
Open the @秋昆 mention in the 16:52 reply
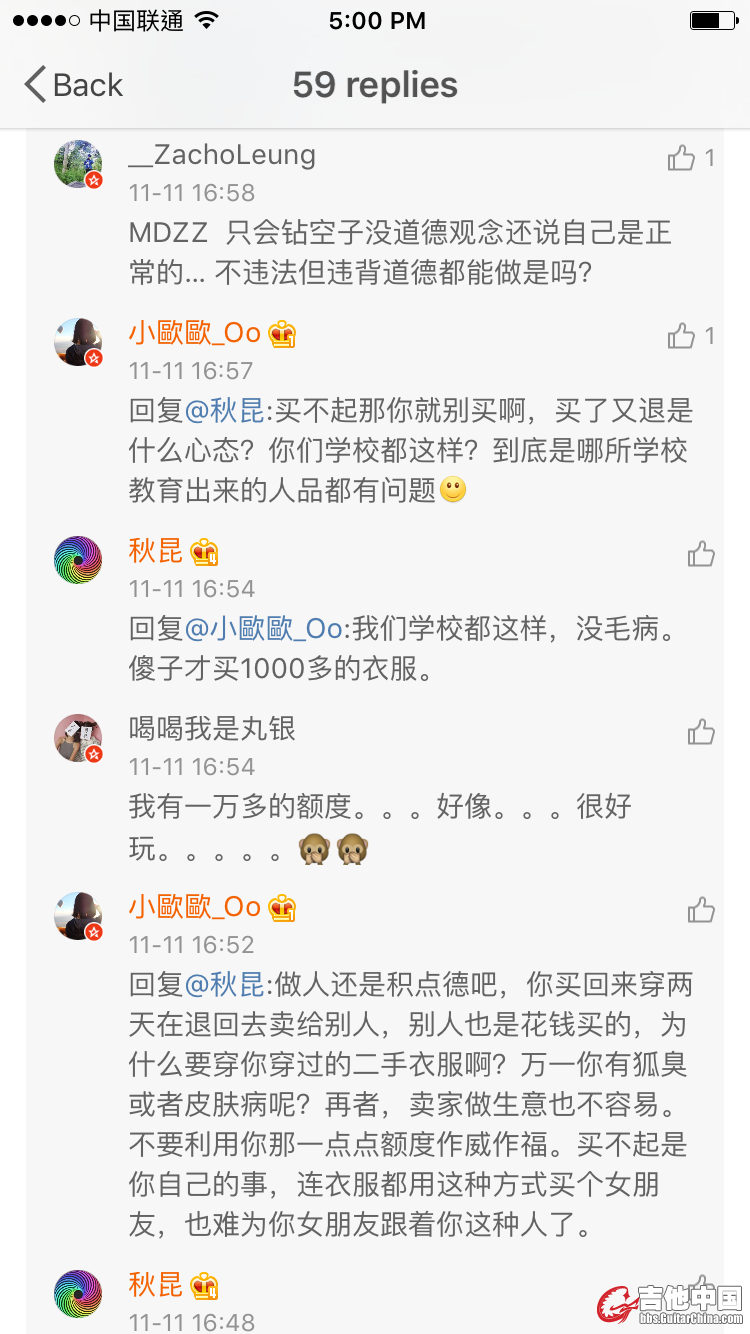click(x=225, y=985)
